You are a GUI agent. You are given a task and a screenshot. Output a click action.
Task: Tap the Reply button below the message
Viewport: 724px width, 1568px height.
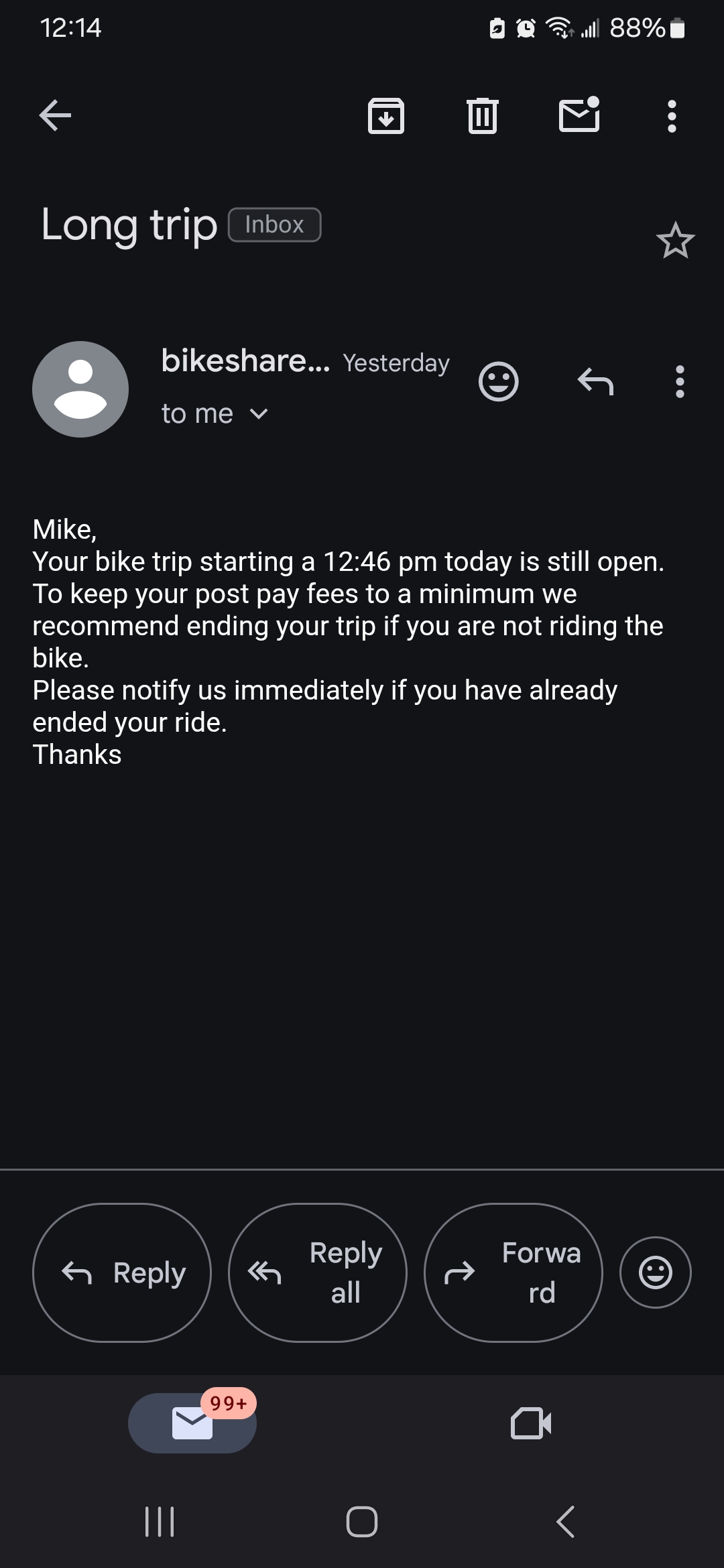[122, 1272]
